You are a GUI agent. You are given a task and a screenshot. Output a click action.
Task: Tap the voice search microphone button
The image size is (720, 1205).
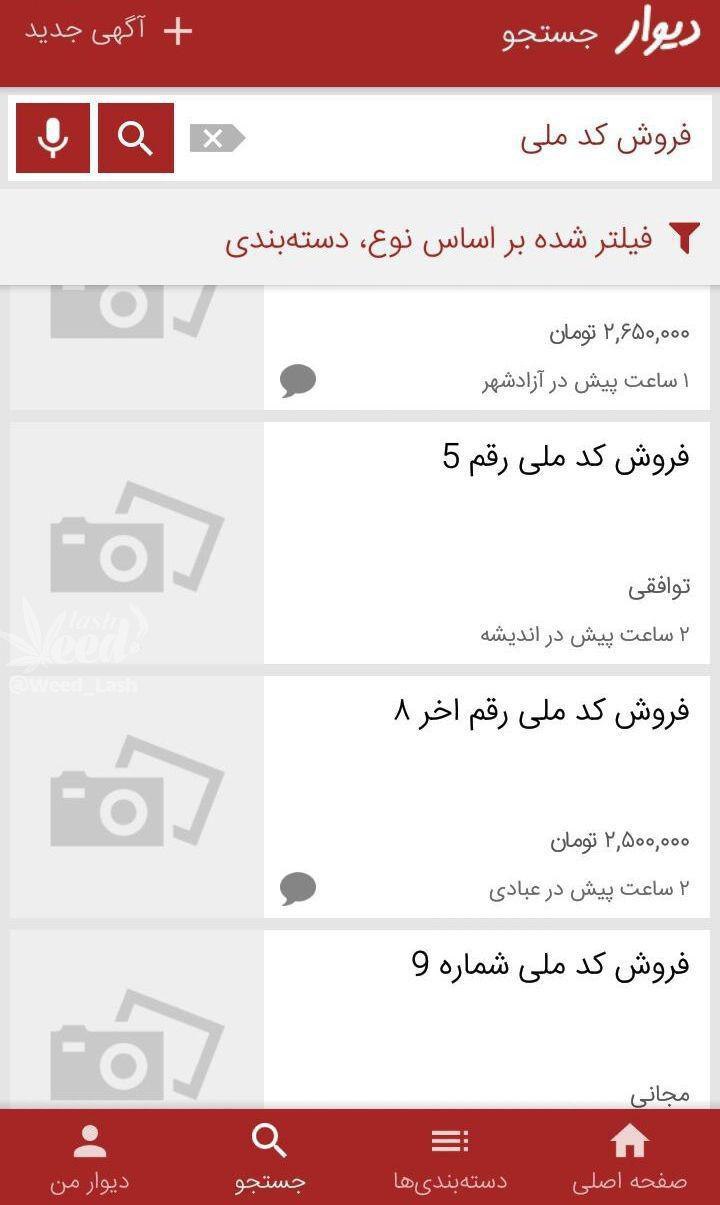[x=53, y=138]
